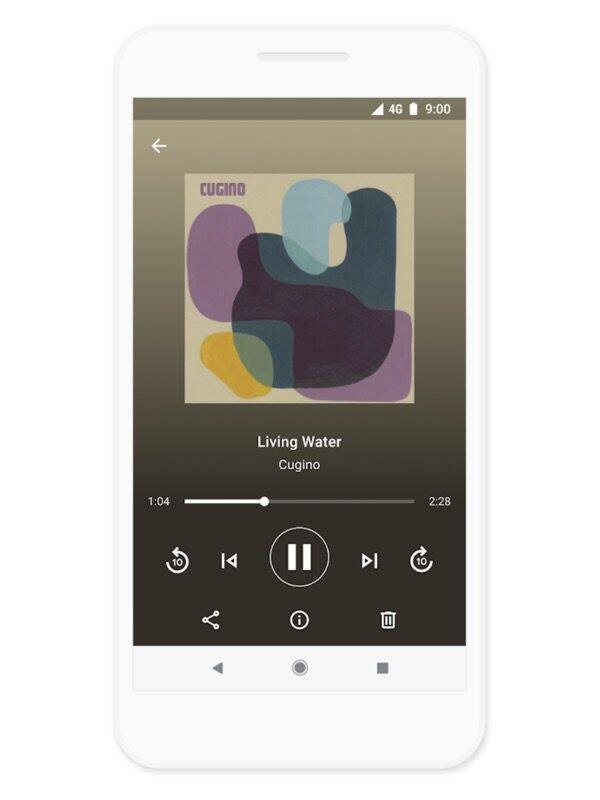This screenshot has width=600, height=800.
Task: Skip to the next track
Action: click(369, 561)
